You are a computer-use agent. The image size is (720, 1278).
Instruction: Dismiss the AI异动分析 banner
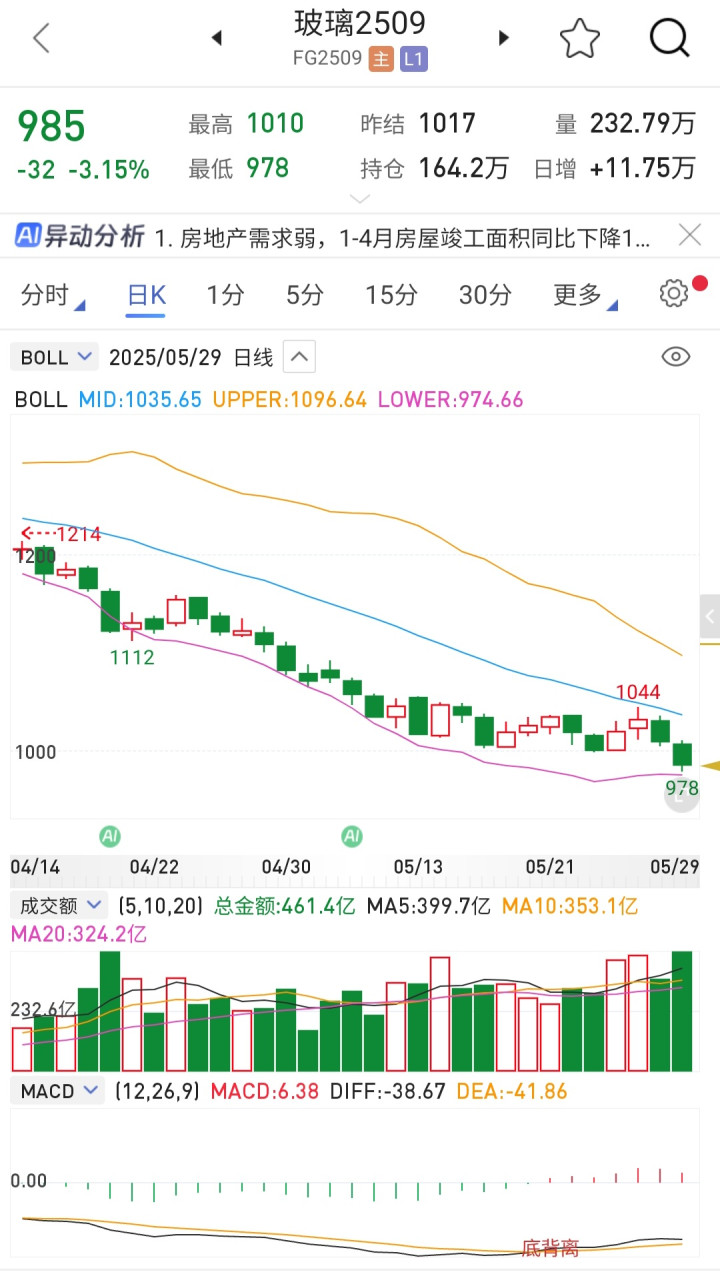pos(690,236)
